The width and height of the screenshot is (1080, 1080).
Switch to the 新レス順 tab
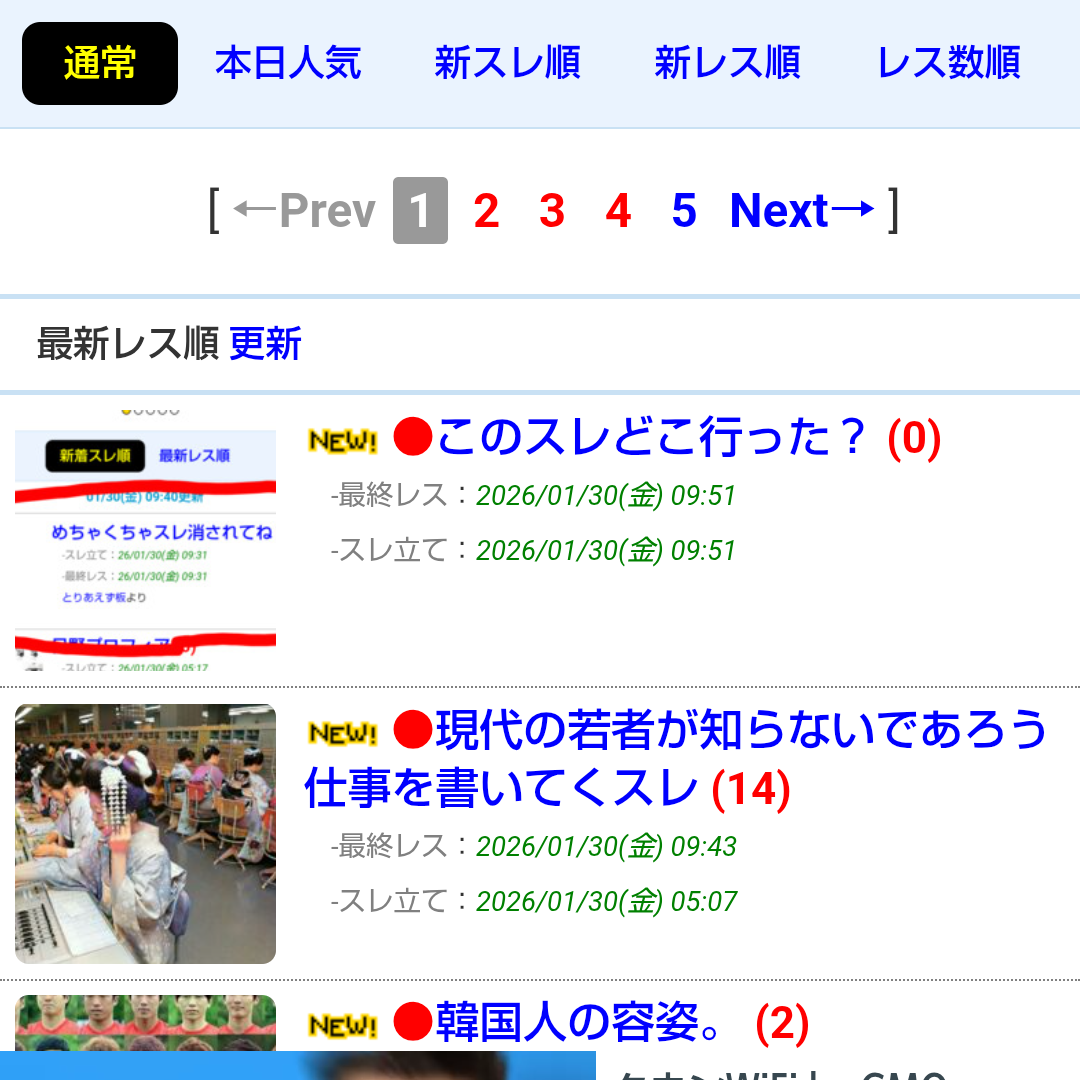pos(727,63)
